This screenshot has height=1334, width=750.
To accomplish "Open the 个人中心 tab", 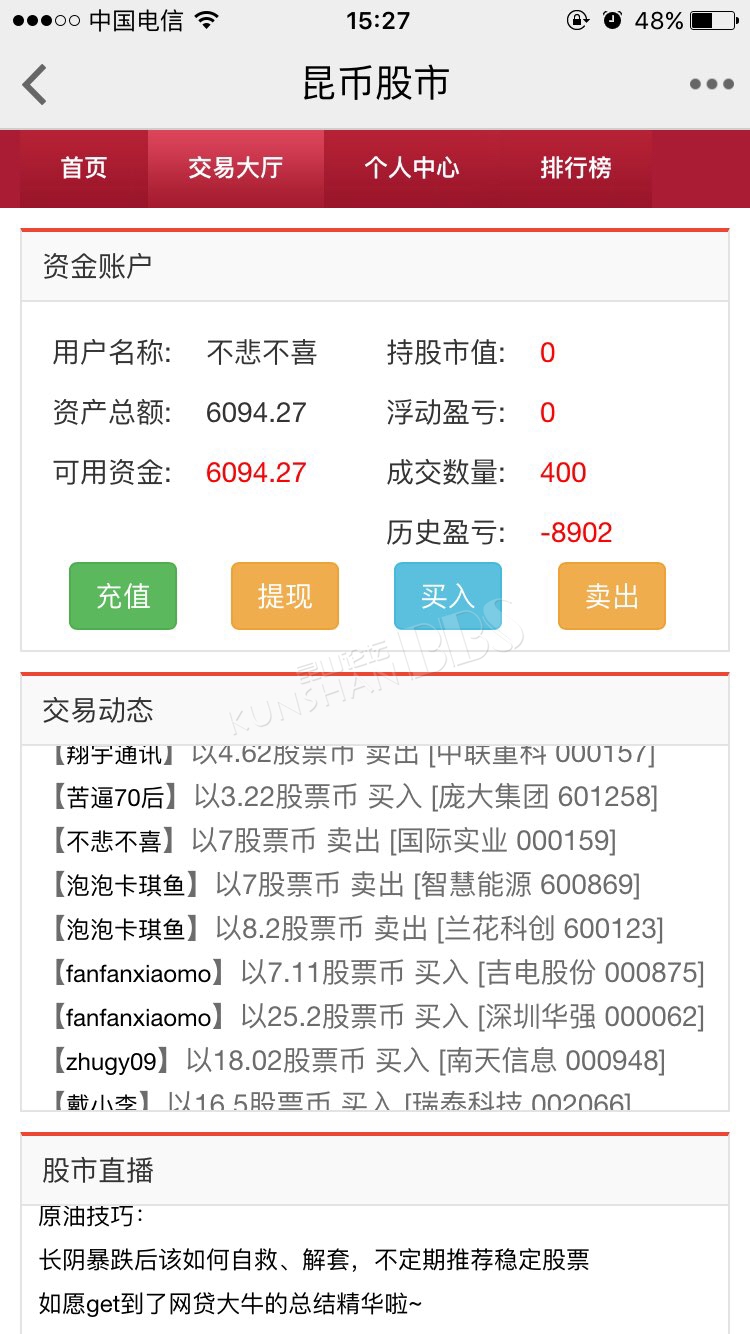I will pyautogui.click(x=412, y=168).
